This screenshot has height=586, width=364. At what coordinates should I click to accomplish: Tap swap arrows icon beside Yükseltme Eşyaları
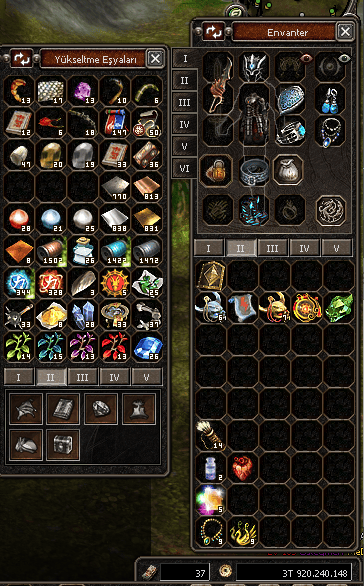(x=21, y=59)
